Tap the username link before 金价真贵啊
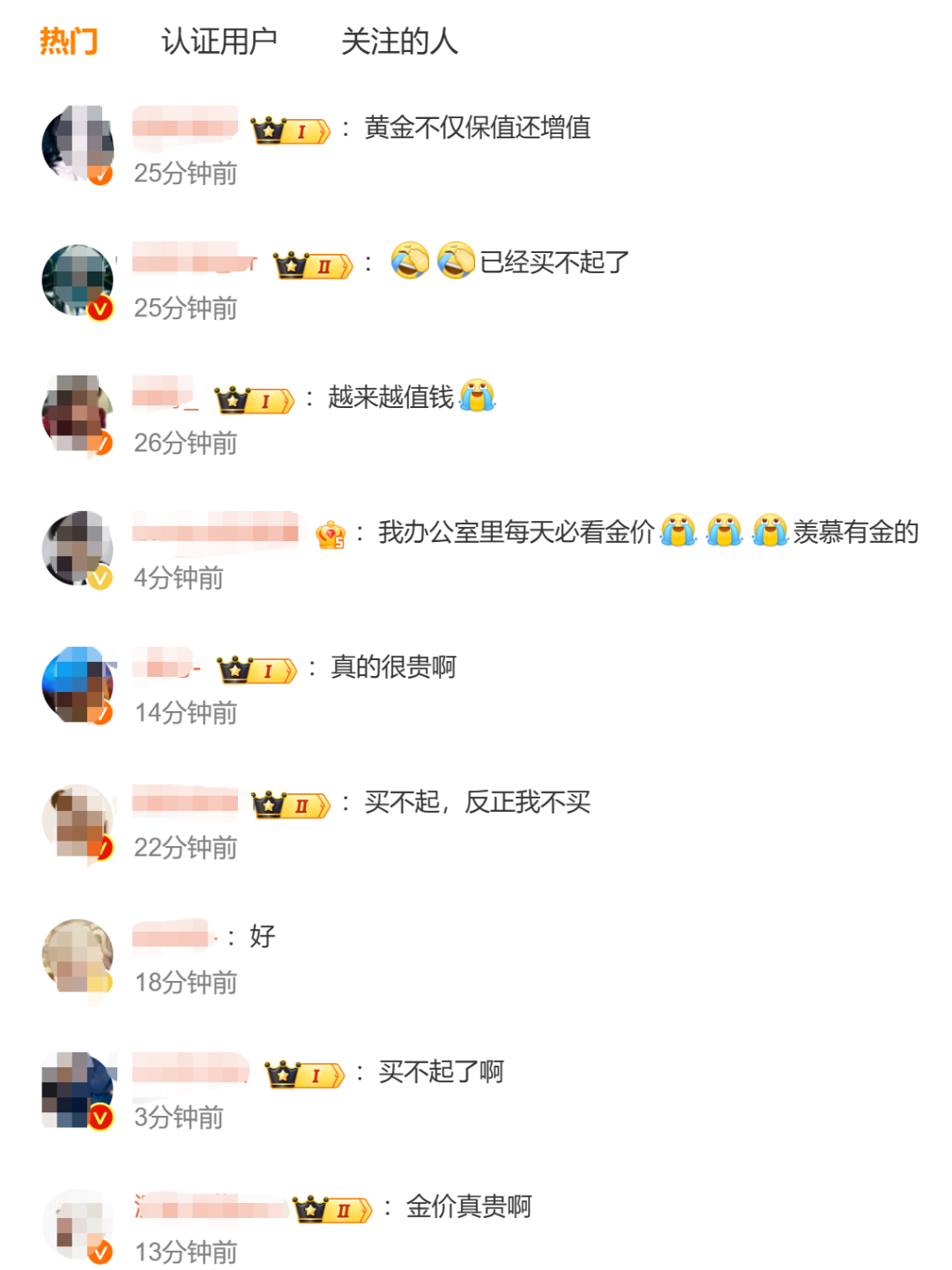952x1270 pixels. (x=212, y=1207)
